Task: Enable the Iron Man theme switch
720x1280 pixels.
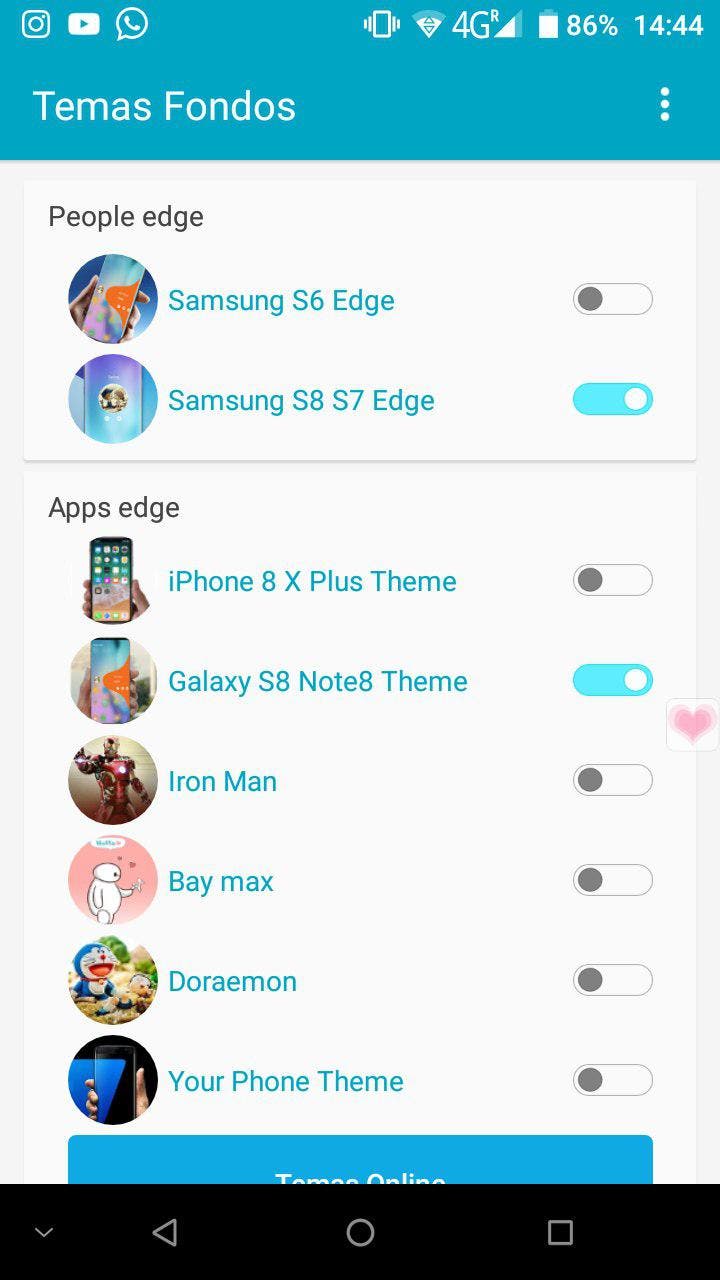Action: click(612, 780)
